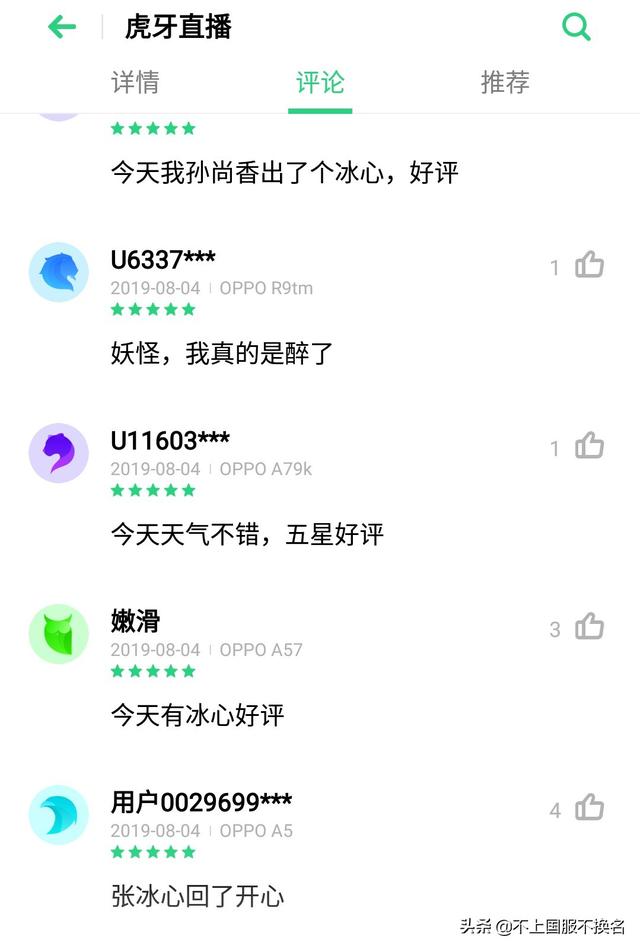Switch to the 详情 tab
The width and height of the screenshot is (640, 949).
135,82
